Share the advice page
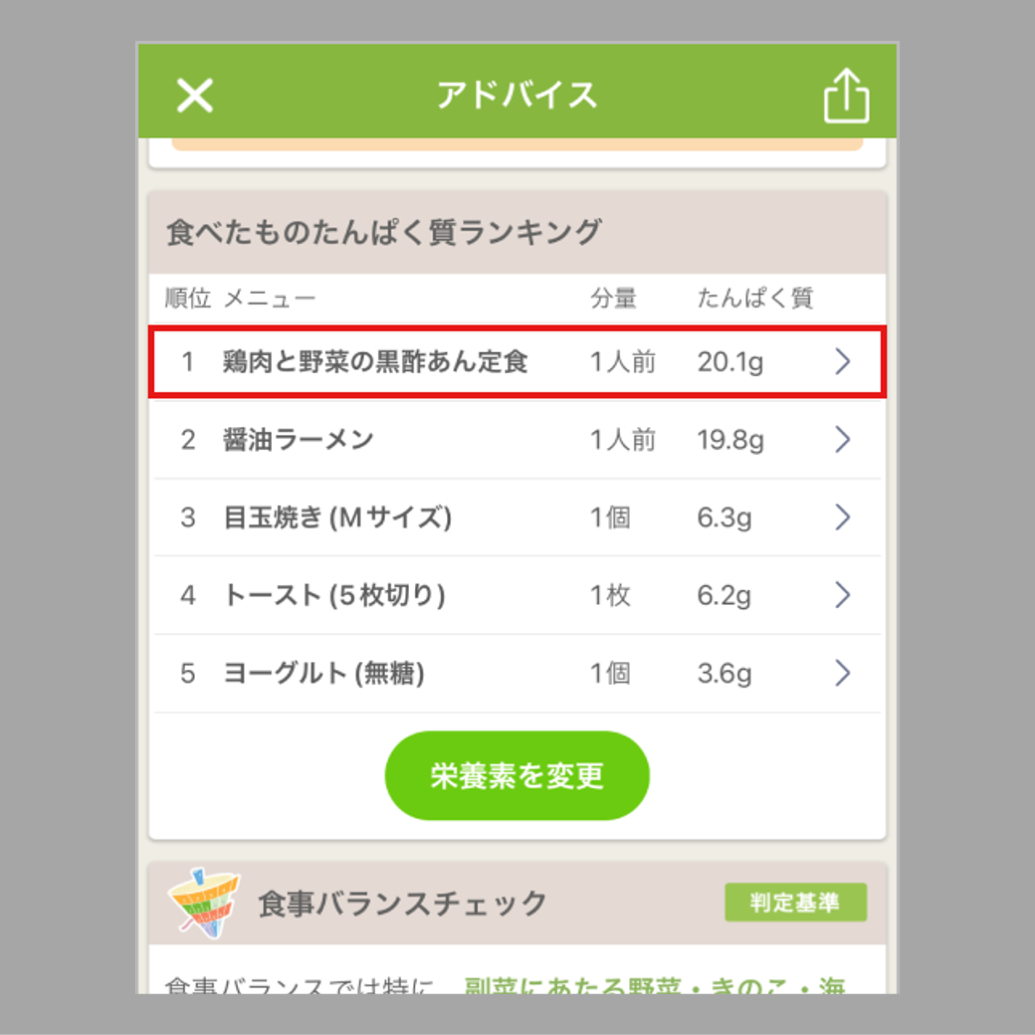Viewport: 1035px width, 1035px height. point(845,96)
